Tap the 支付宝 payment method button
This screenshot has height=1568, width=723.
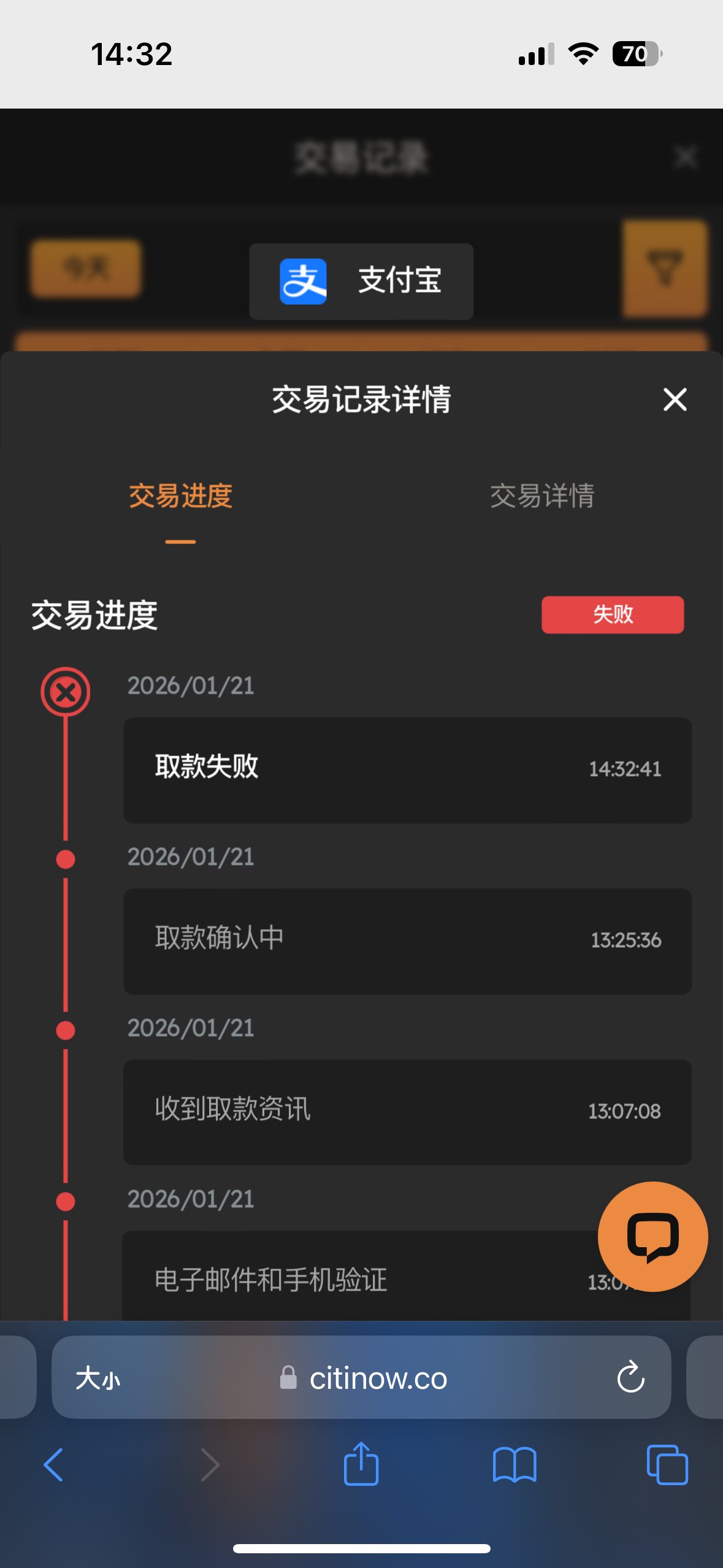tap(361, 282)
